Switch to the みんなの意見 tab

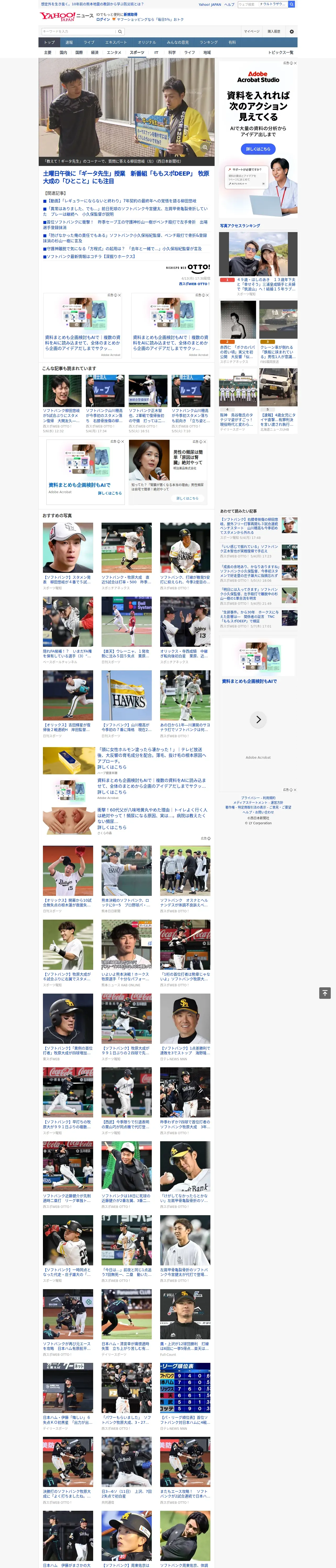(x=177, y=42)
